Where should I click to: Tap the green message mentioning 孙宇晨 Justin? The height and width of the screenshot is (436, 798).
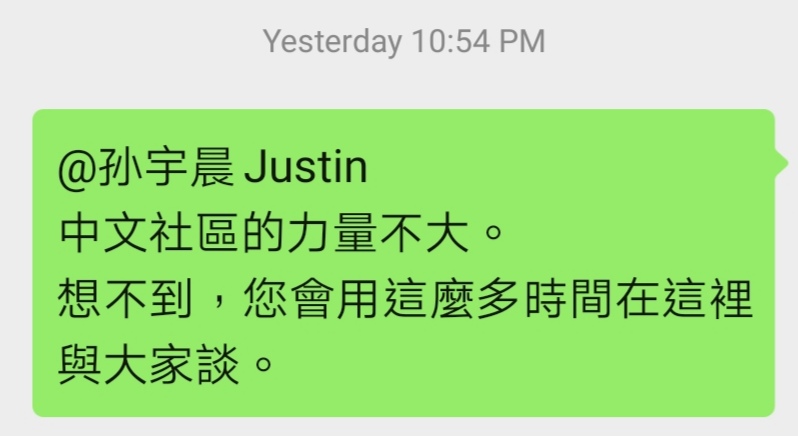(x=404, y=264)
